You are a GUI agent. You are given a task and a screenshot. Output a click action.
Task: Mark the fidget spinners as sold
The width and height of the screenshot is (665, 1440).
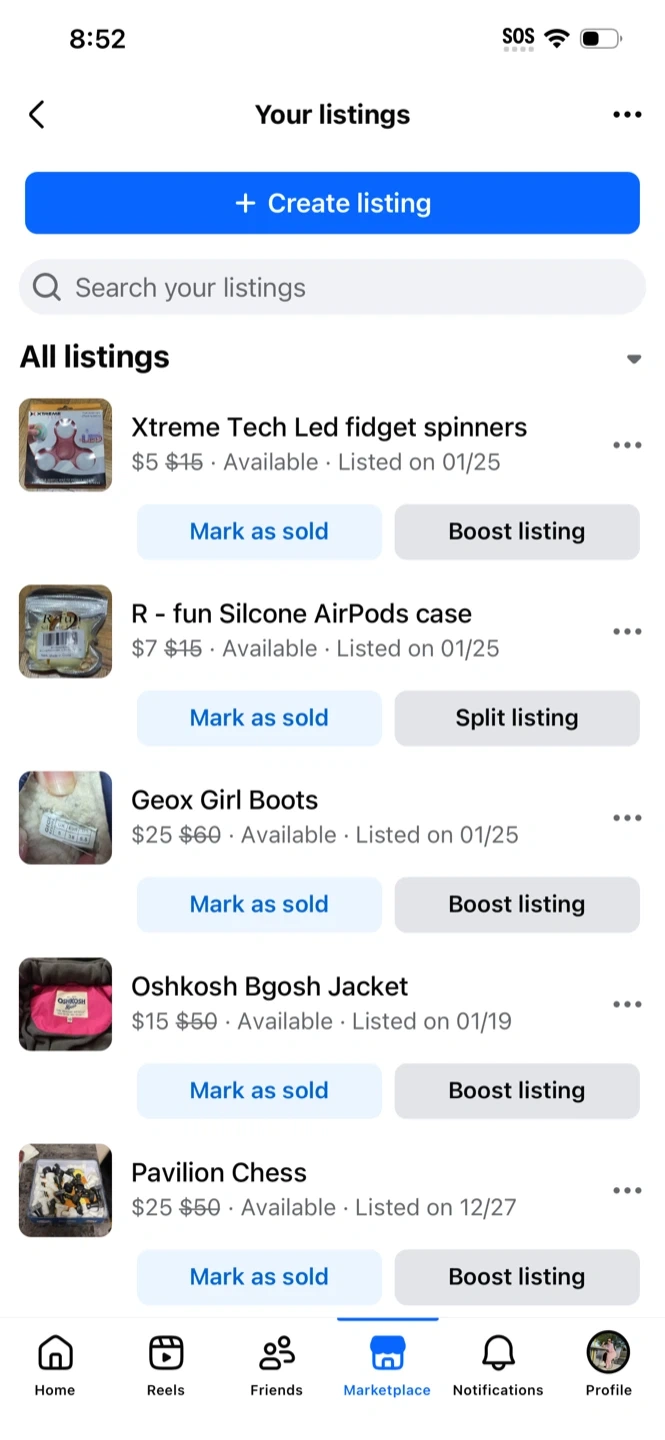[x=259, y=532]
